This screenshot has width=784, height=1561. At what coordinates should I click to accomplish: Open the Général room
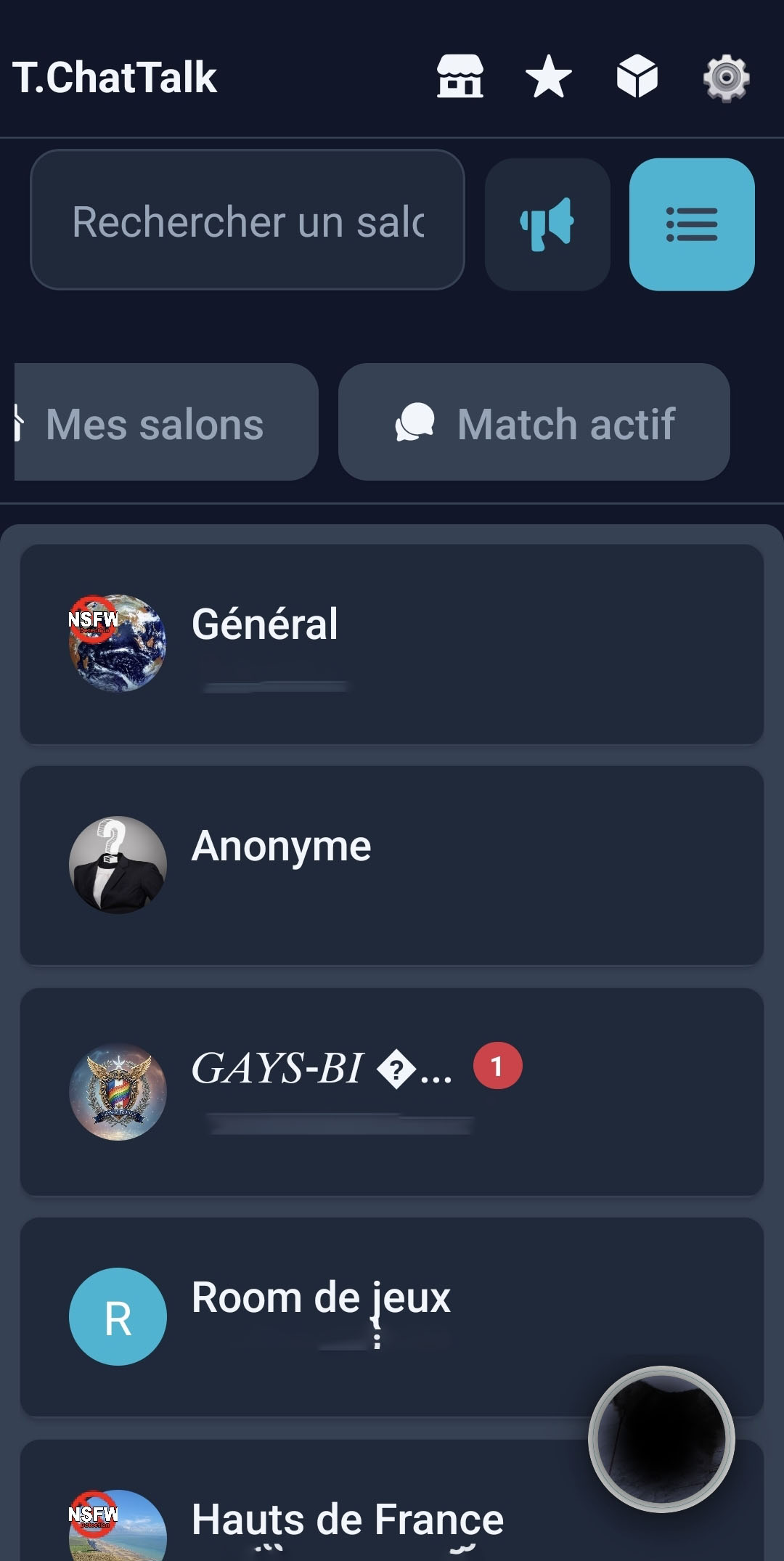(x=392, y=644)
